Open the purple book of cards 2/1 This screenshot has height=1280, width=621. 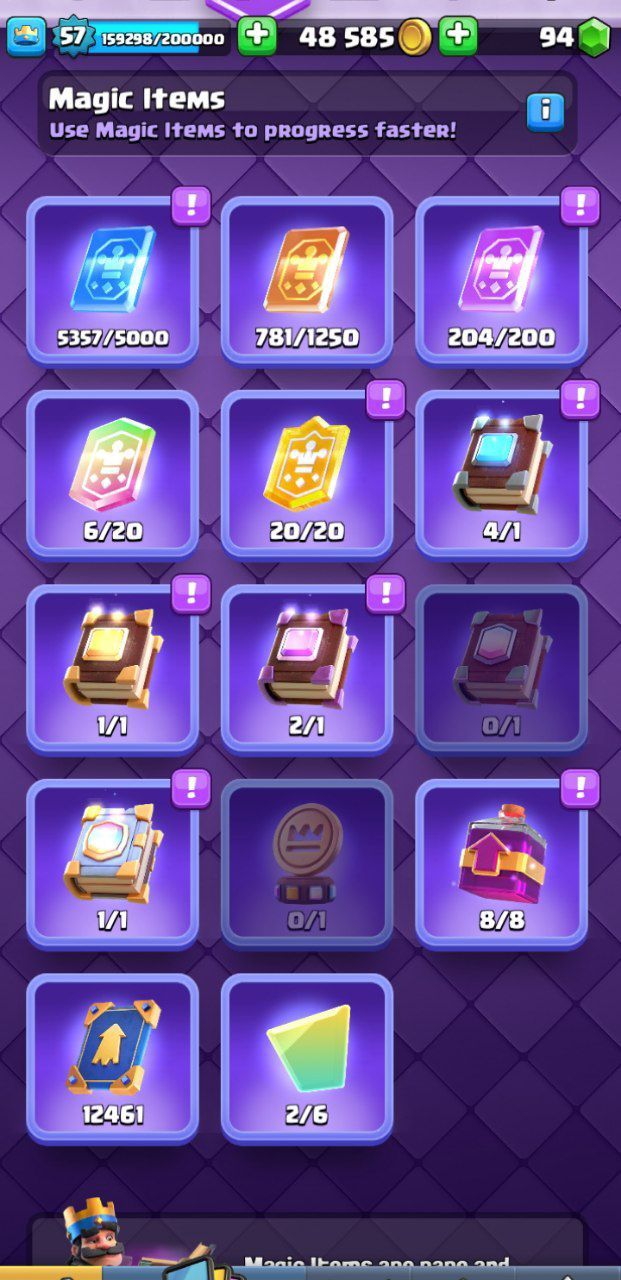click(307, 668)
